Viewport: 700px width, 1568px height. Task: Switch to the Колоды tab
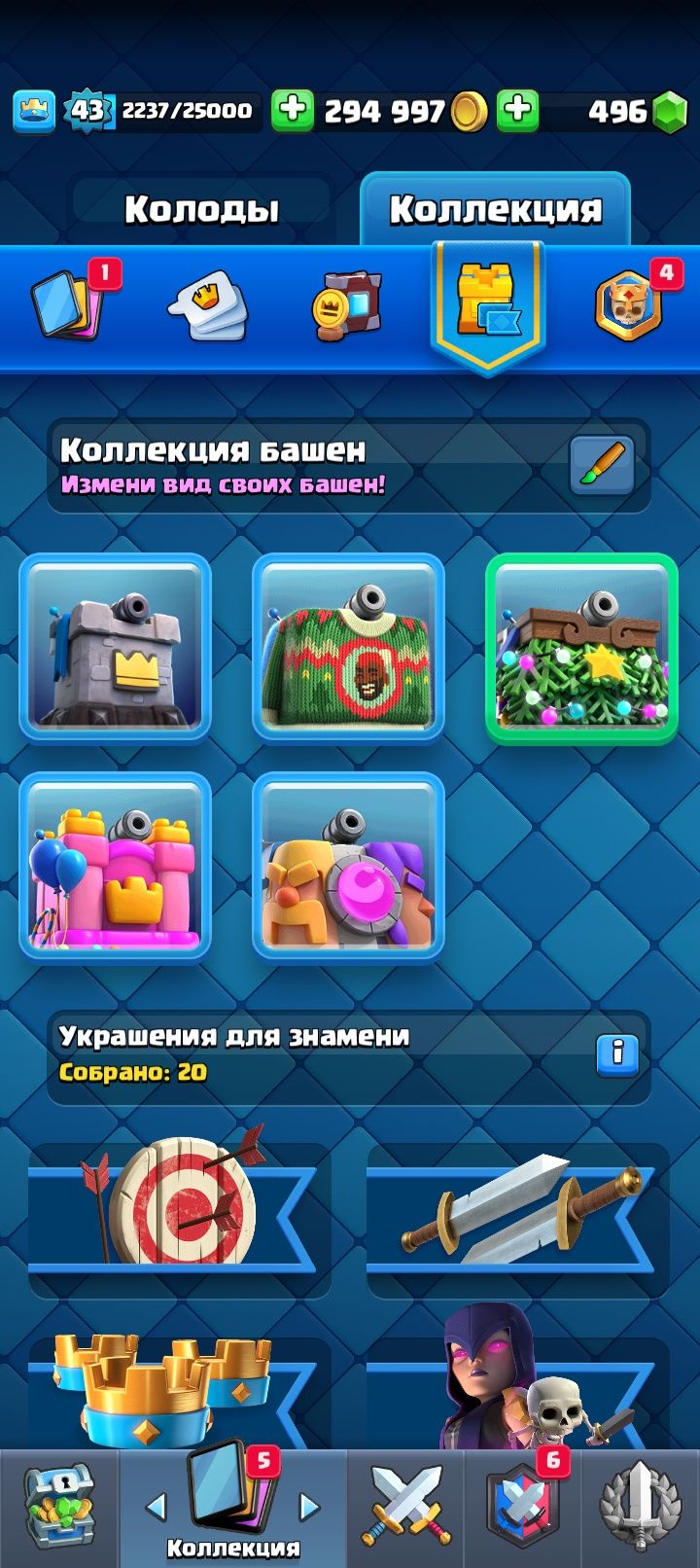(202, 209)
